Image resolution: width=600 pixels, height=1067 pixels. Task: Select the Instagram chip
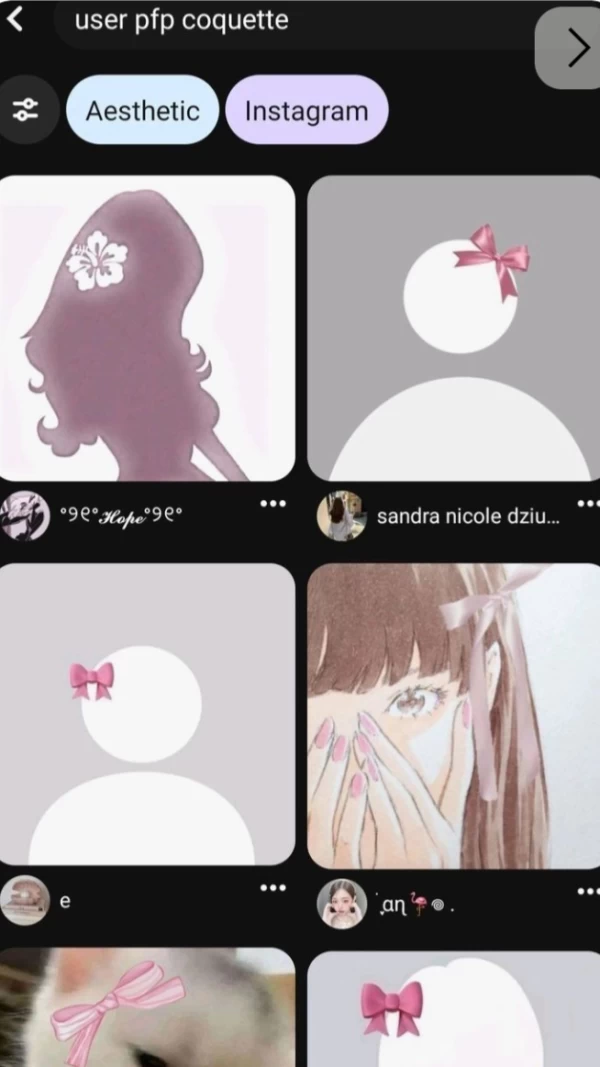(306, 111)
